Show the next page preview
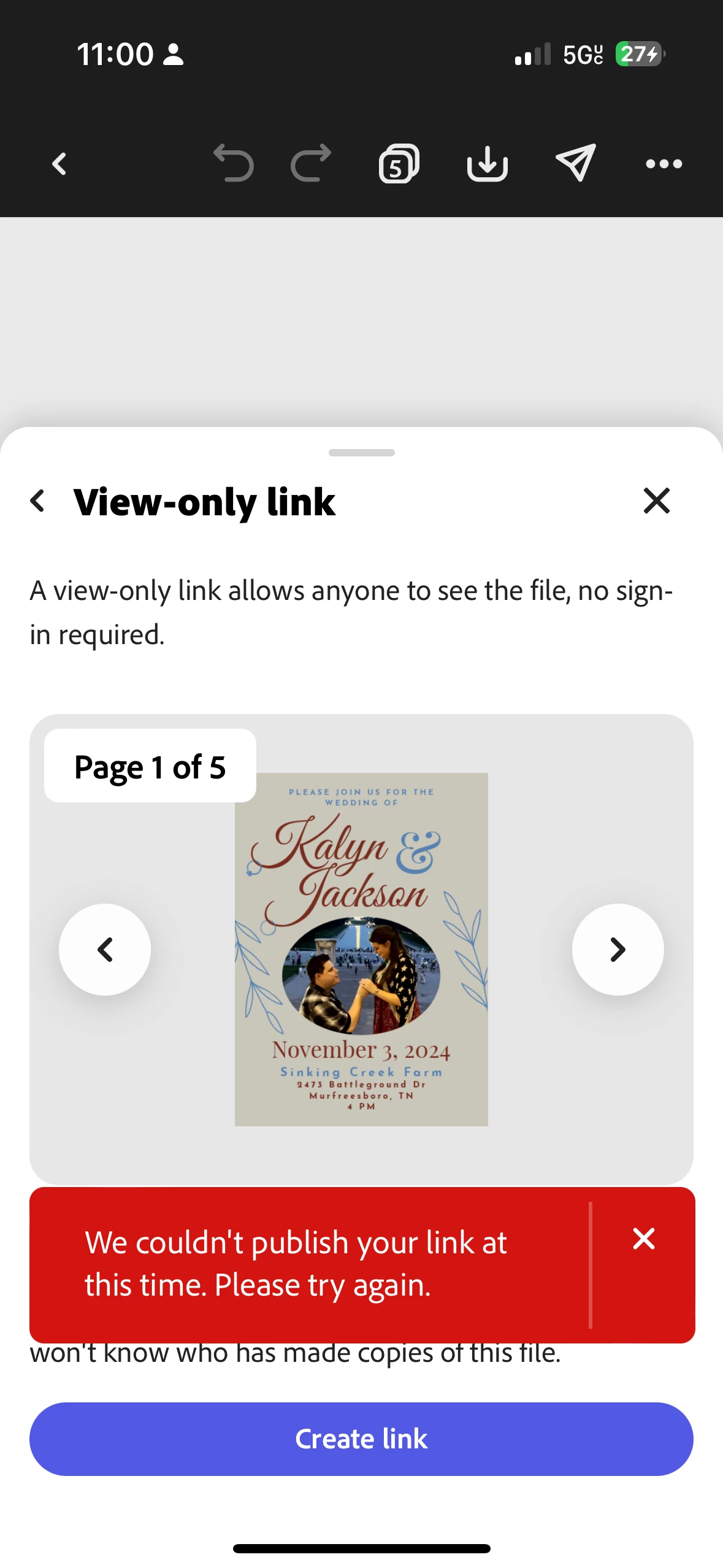Screen dimensions: 723x1568 click(618, 949)
